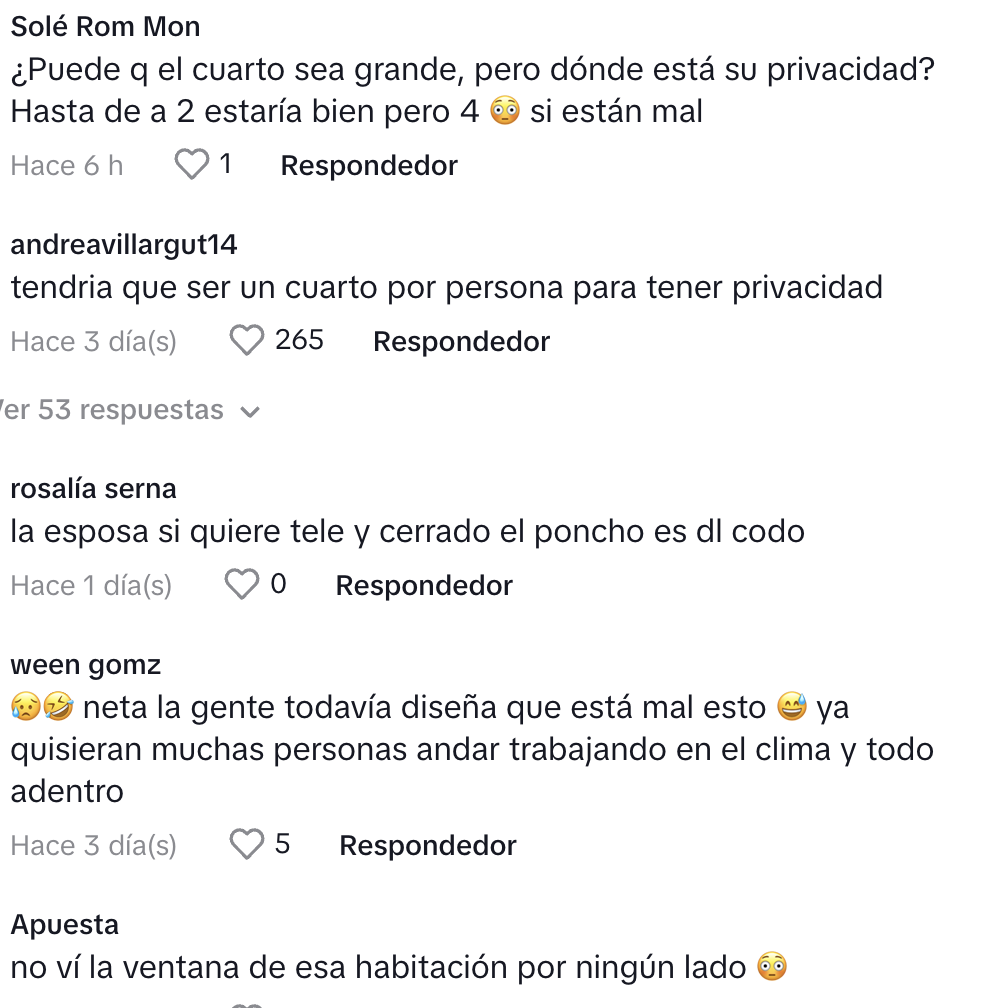
Task: Reply to Solé Rom Mon's comment
Action: [x=369, y=166]
